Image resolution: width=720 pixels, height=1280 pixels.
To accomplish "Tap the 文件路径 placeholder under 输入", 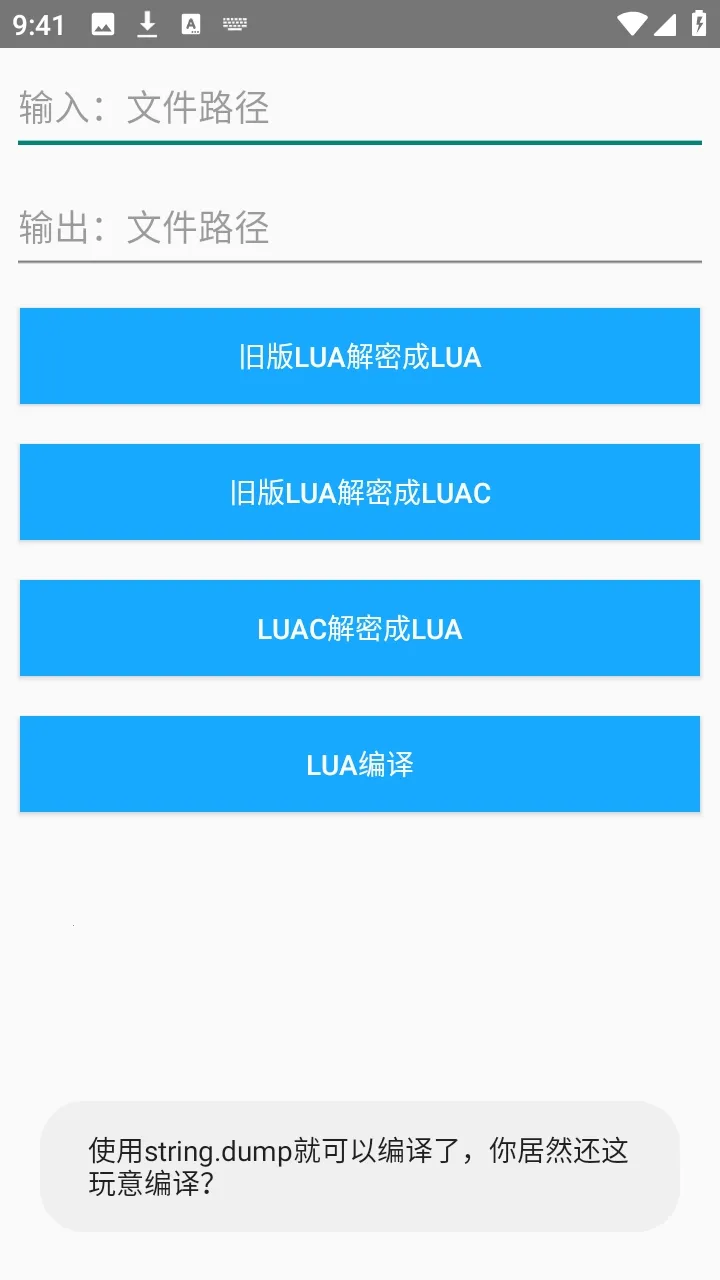I will [x=196, y=108].
